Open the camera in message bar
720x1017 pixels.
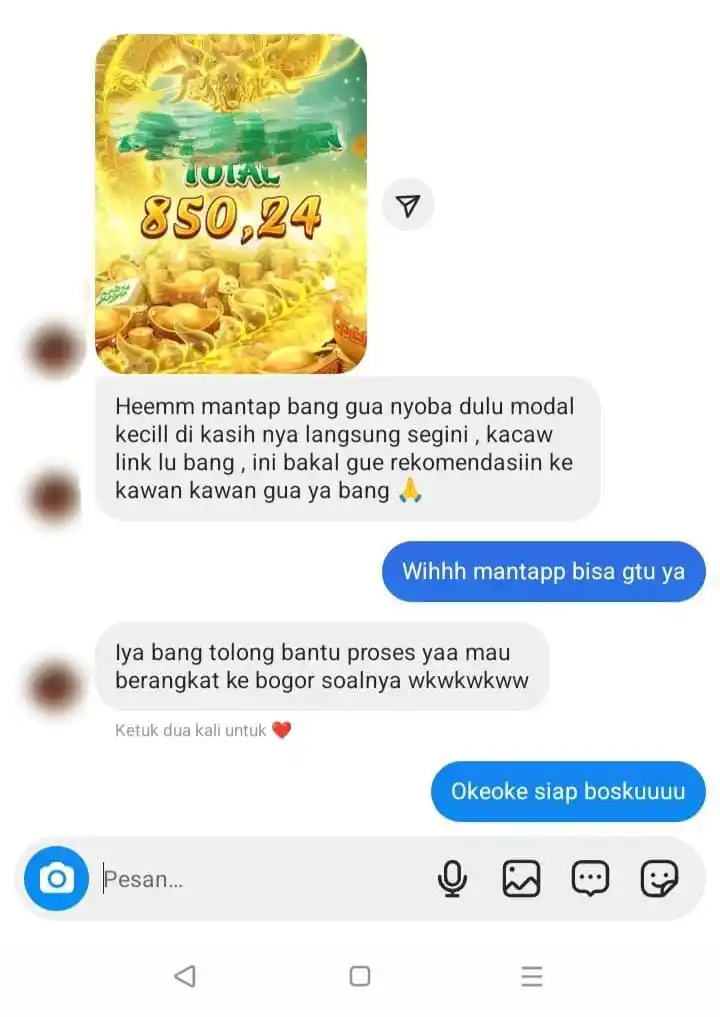[x=56, y=879]
